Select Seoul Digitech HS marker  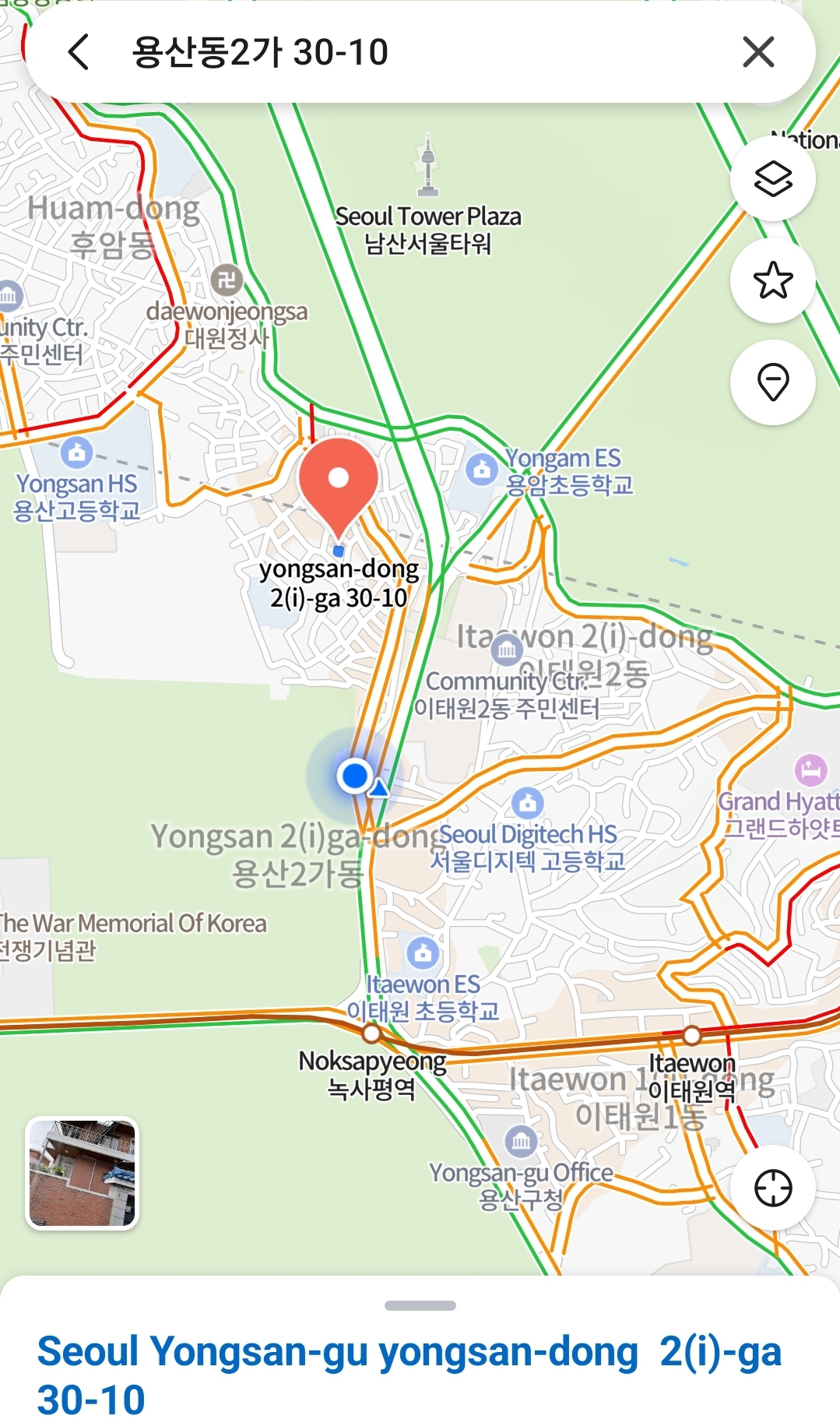click(x=528, y=803)
